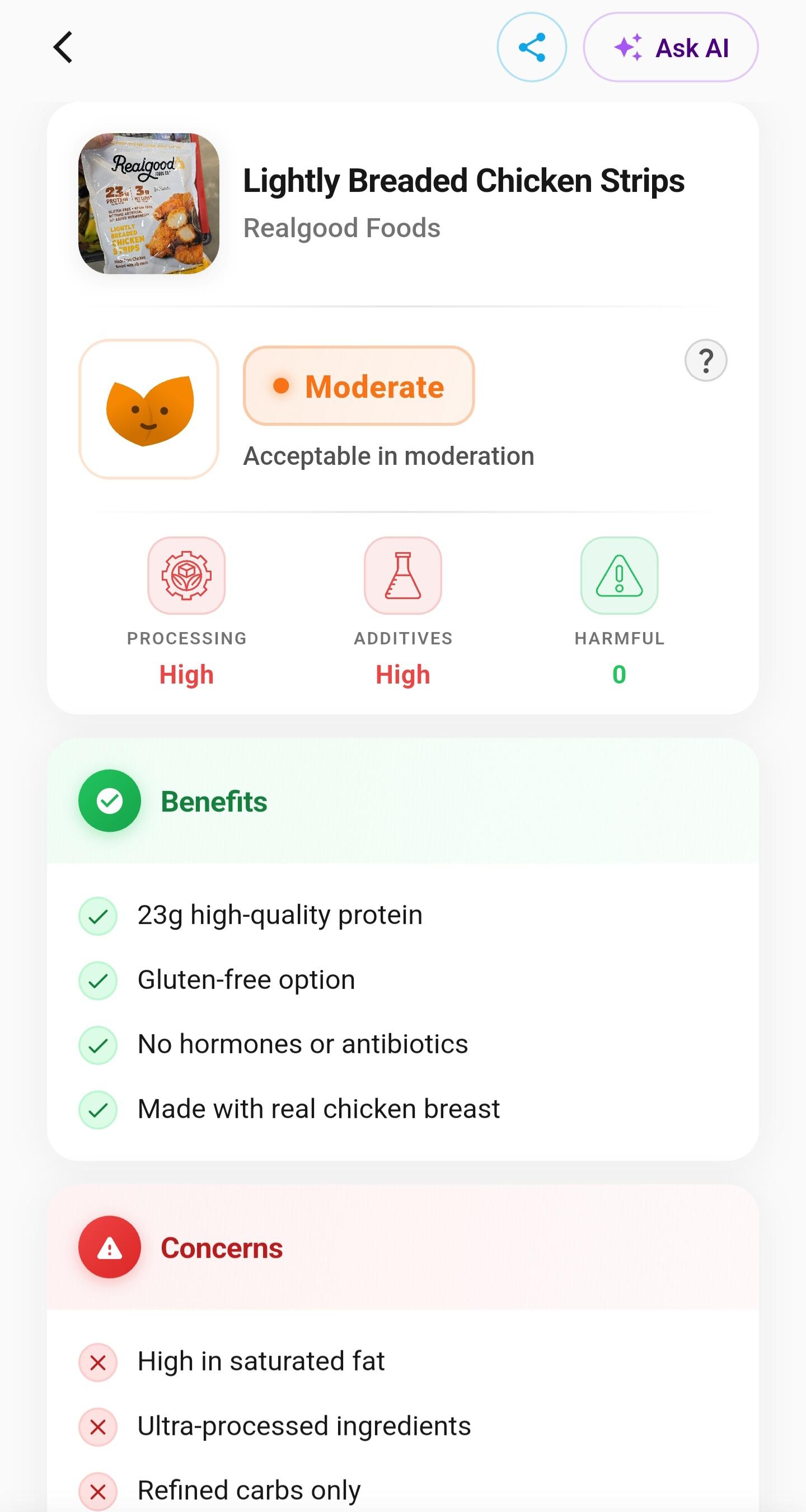Open the share icon
Screen dimensions: 806x1512
point(531,47)
